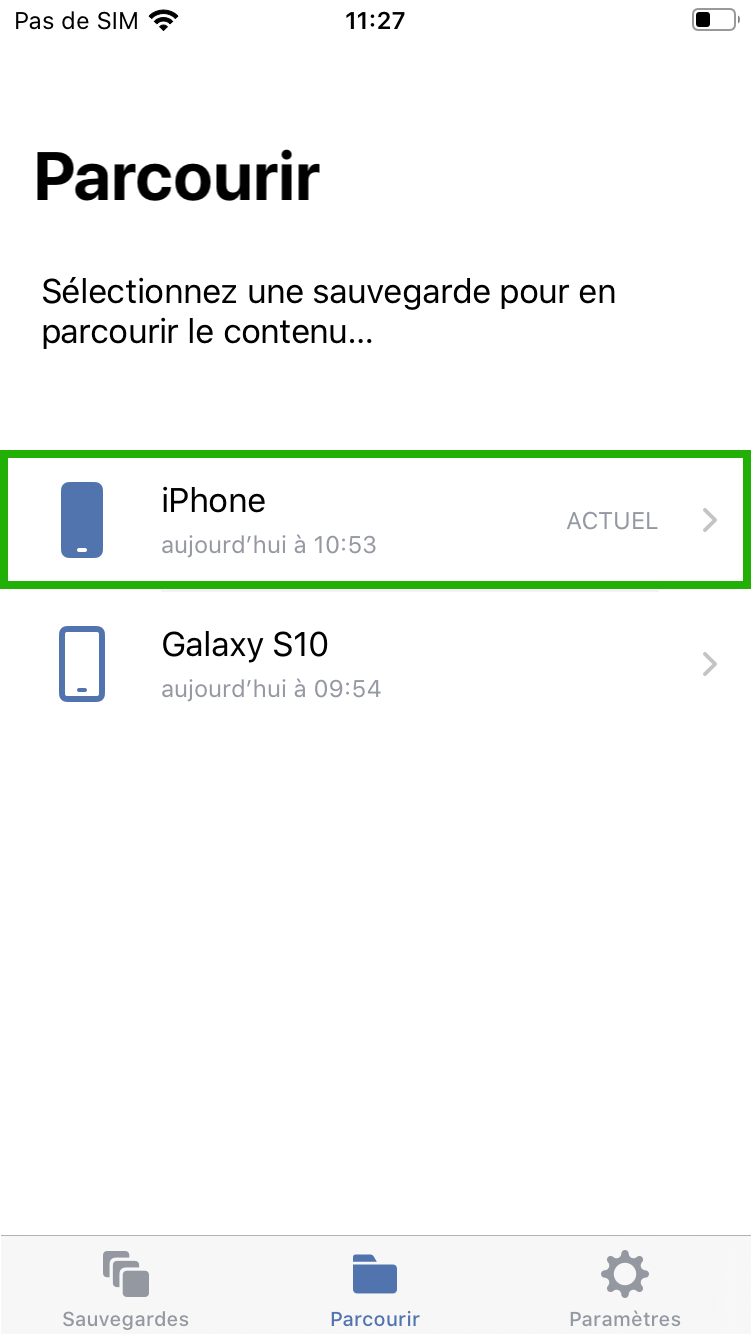
Task: Select the Parcourir tab
Action: [375, 1289]
